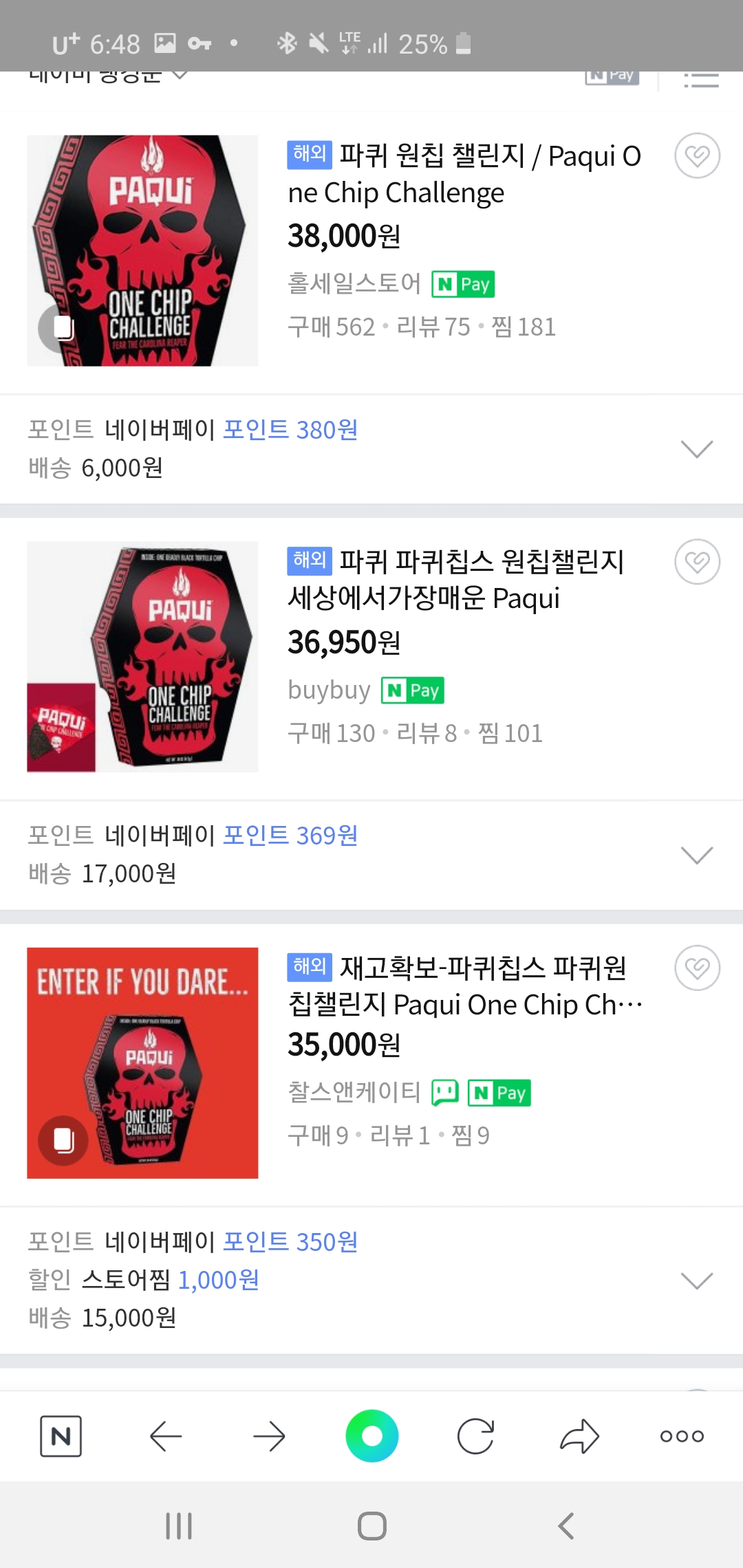Go forward to the next page

coord(269,1436)
